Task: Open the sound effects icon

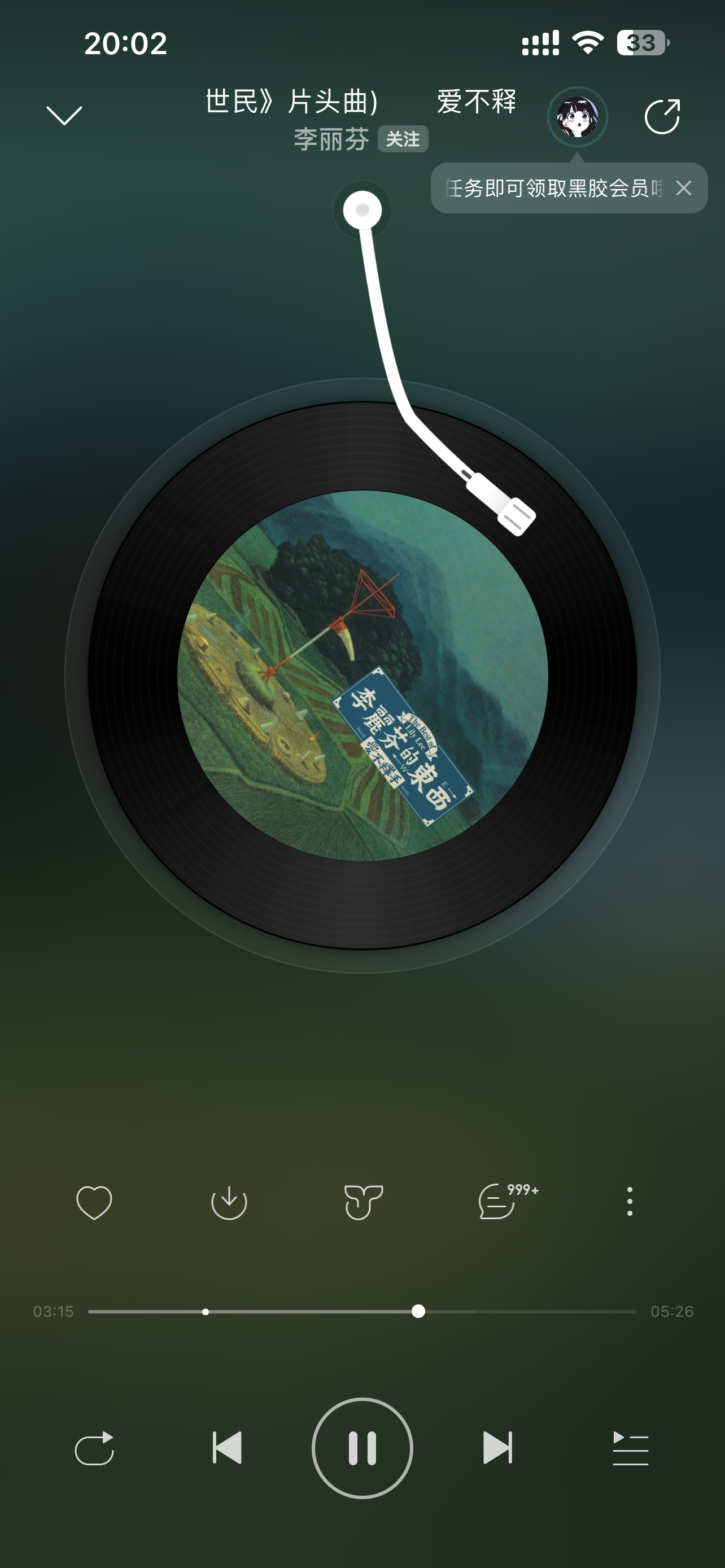Action: (364, 1202)
